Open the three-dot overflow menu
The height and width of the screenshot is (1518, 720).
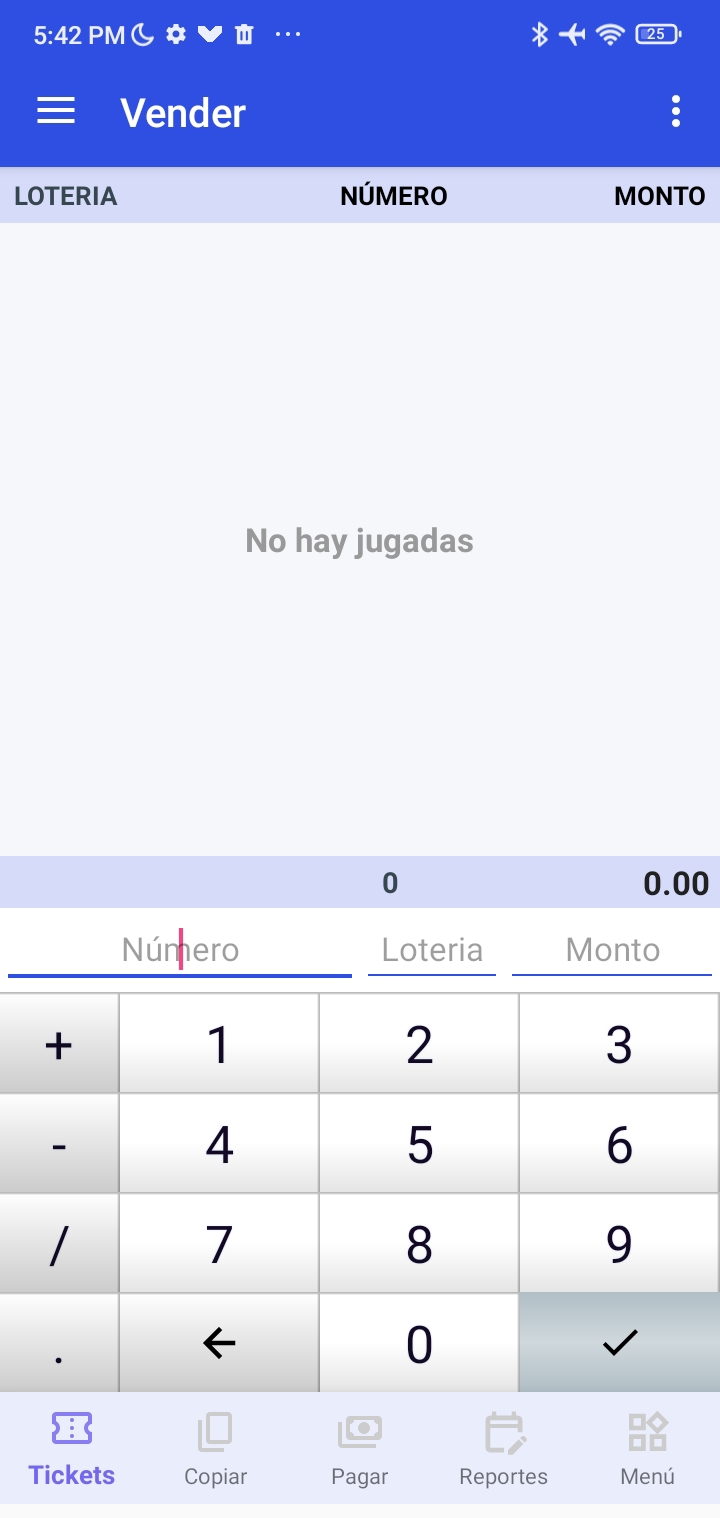[676, 111]
